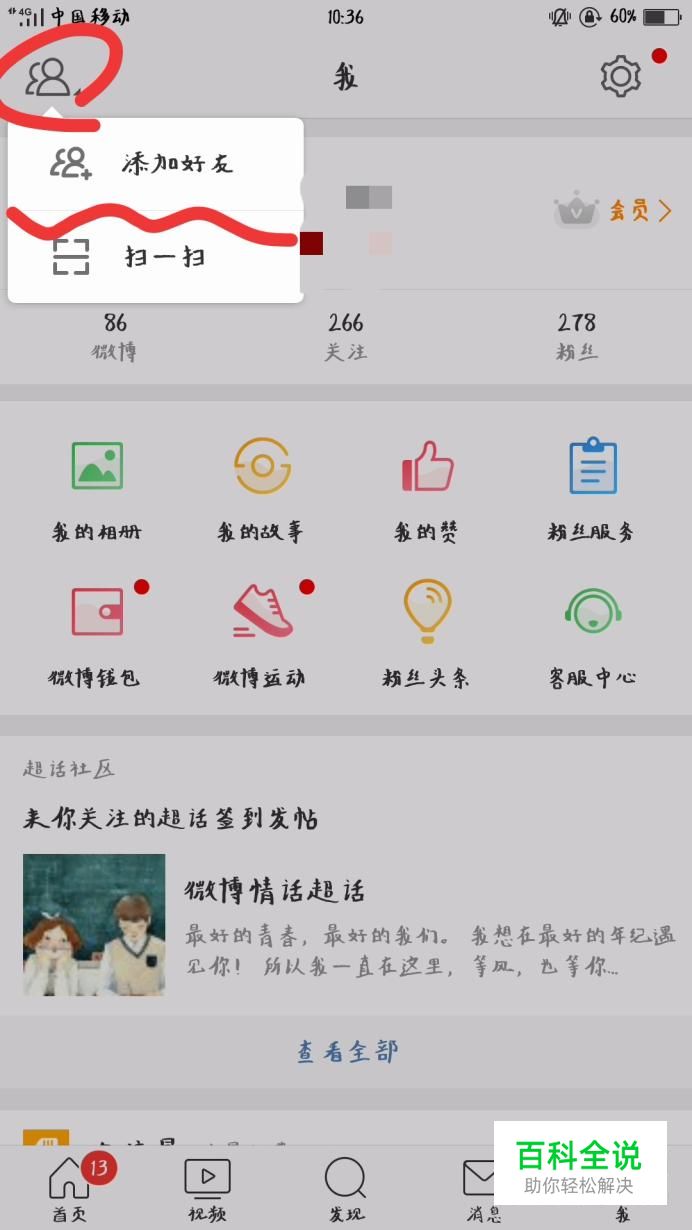This screenshot has width=692, height=1230.
Task: Open 客服中心 customer service
Action: pyautogui.click(x=592, y=633)
